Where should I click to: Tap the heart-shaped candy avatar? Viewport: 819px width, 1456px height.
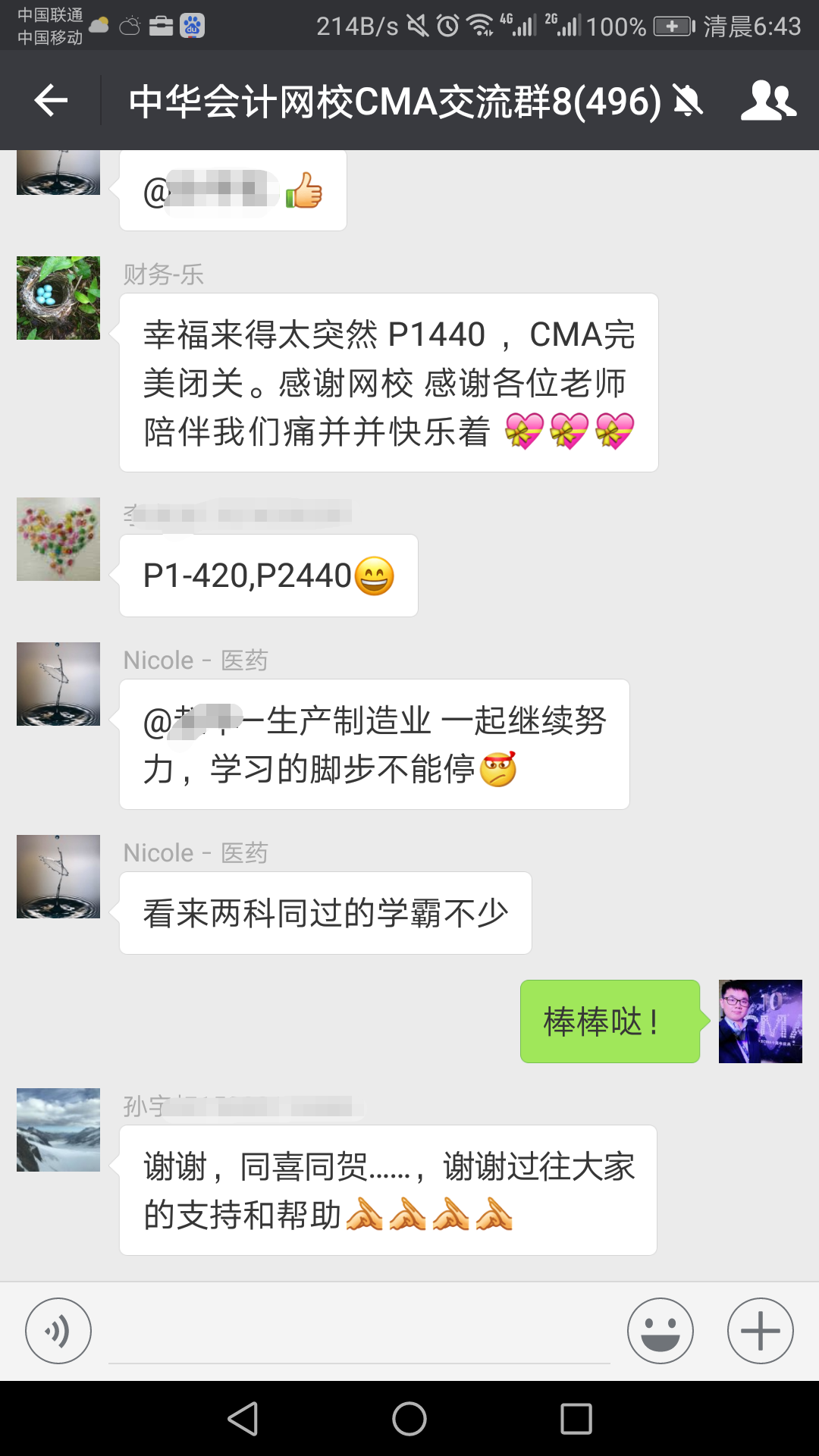pyautogui.click(x=58, y=538)
